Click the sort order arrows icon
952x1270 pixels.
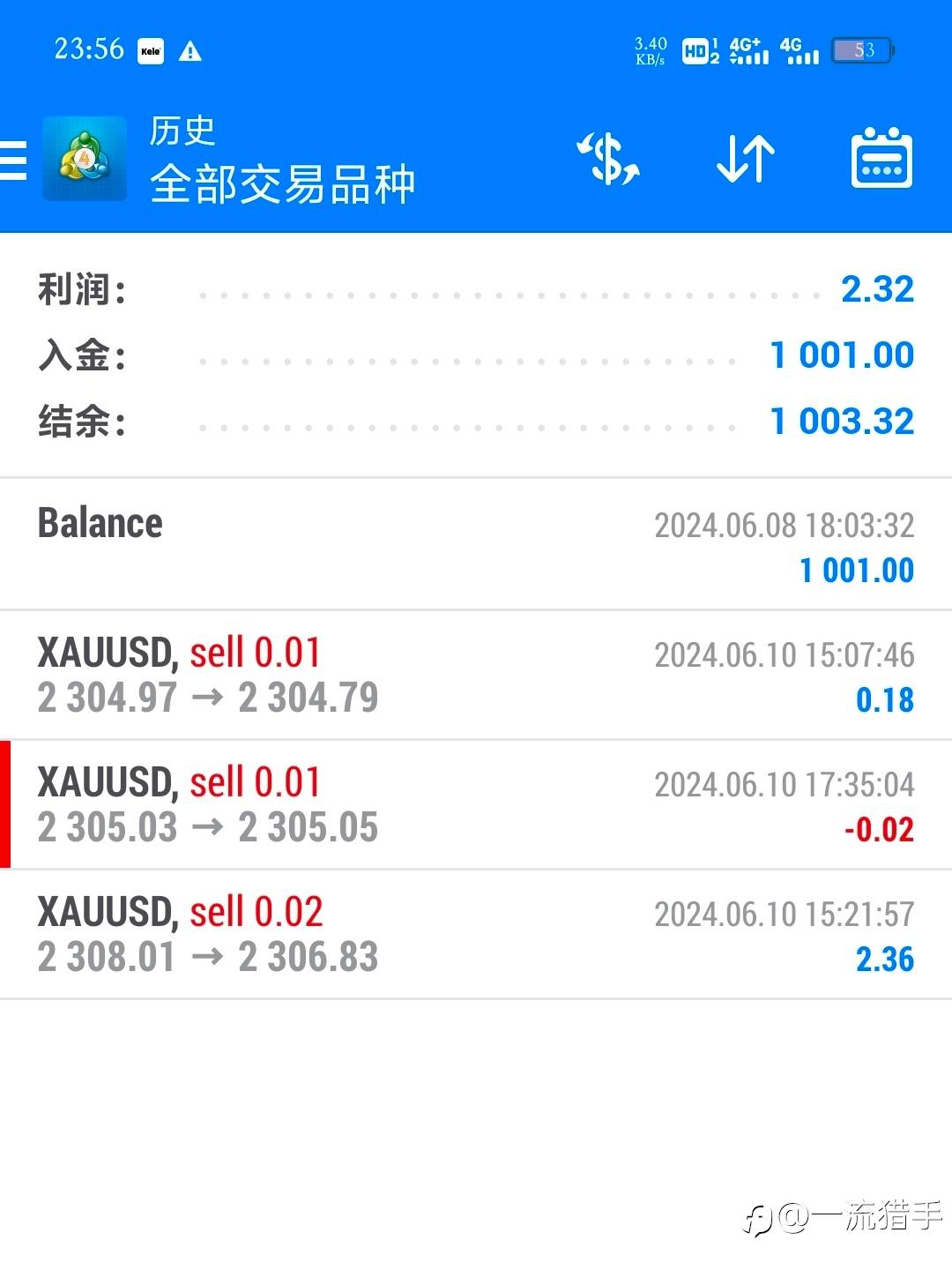tap(746, 160)
